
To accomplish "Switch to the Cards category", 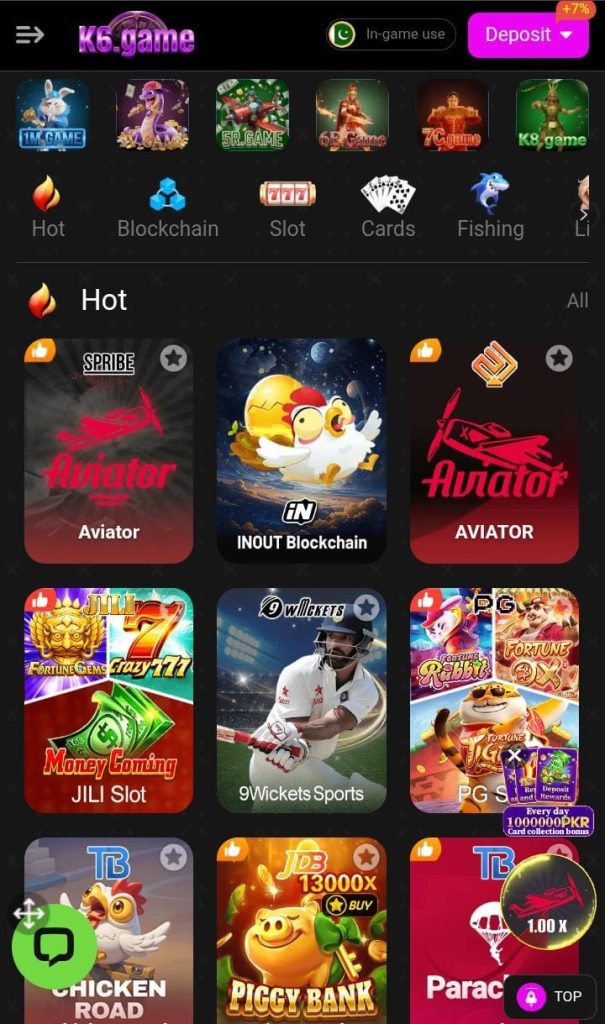I will tap(388, 207).
